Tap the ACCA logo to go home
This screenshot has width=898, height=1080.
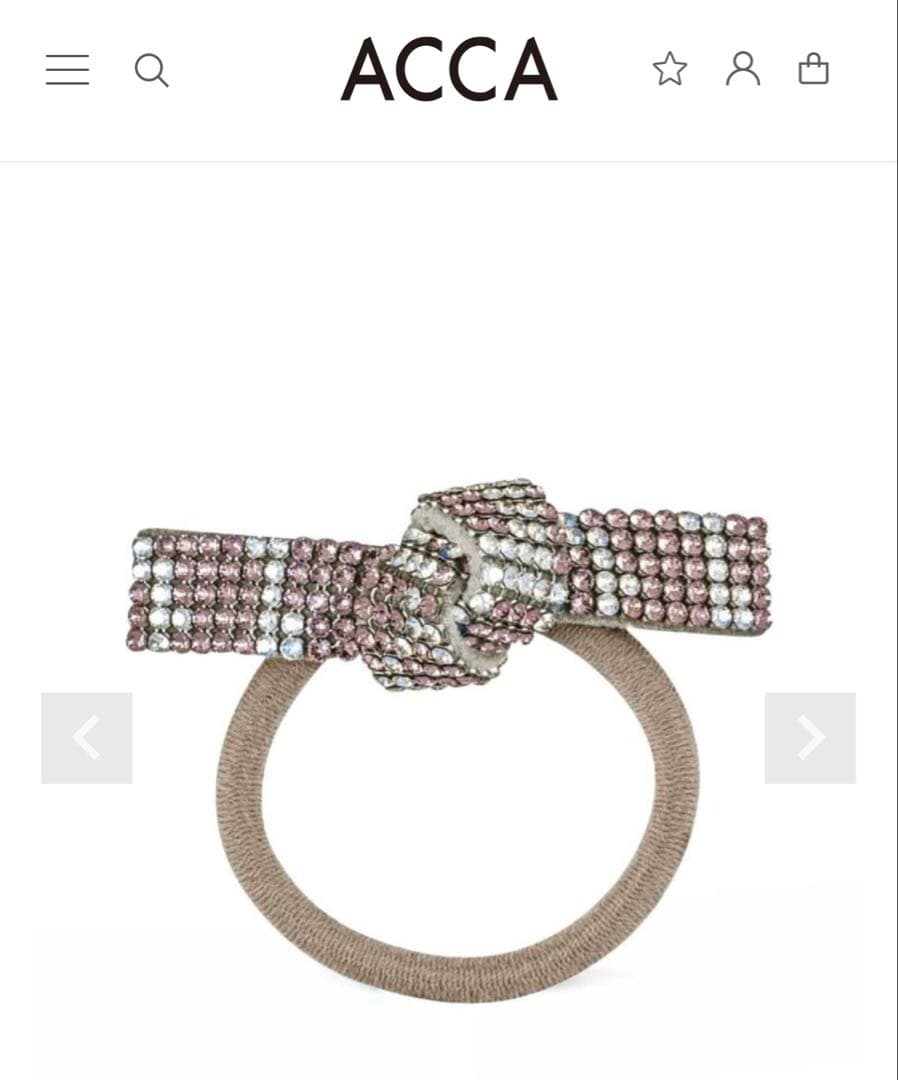[x=449, y=70]
